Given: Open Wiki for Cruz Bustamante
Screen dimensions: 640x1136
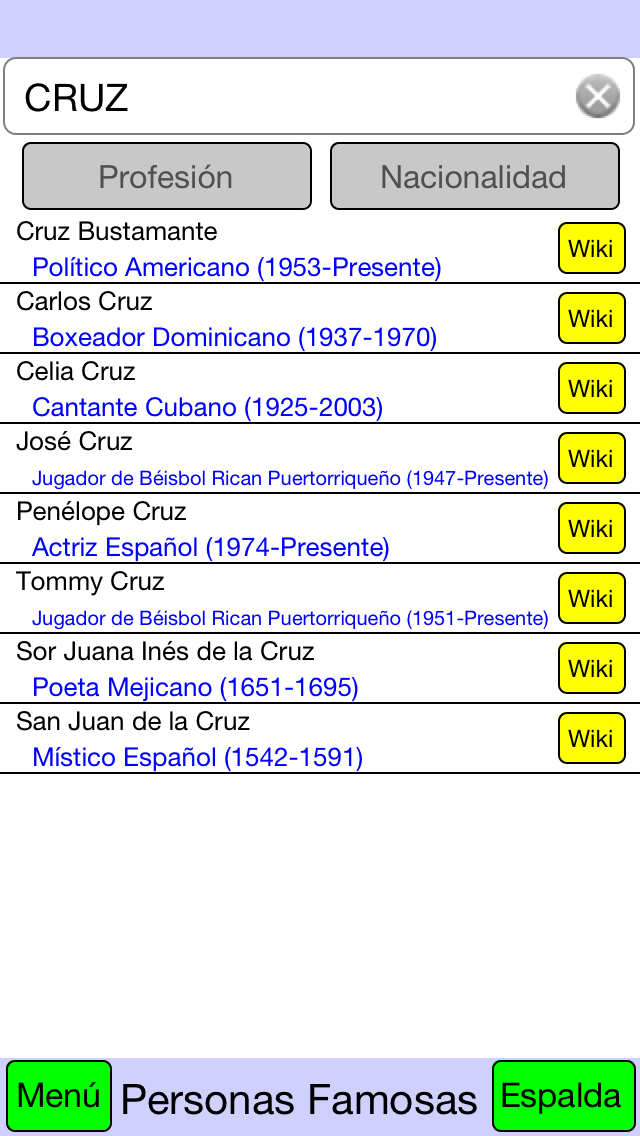Looking at the screenshot, I should 591,248.
